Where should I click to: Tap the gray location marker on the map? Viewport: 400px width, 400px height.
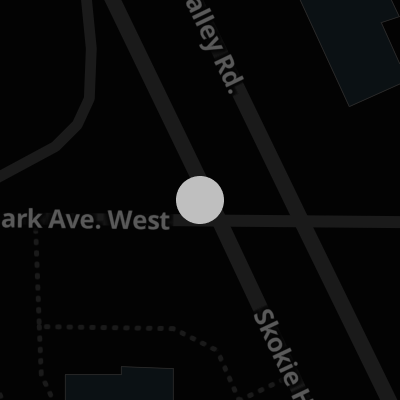tap(200, 200)
